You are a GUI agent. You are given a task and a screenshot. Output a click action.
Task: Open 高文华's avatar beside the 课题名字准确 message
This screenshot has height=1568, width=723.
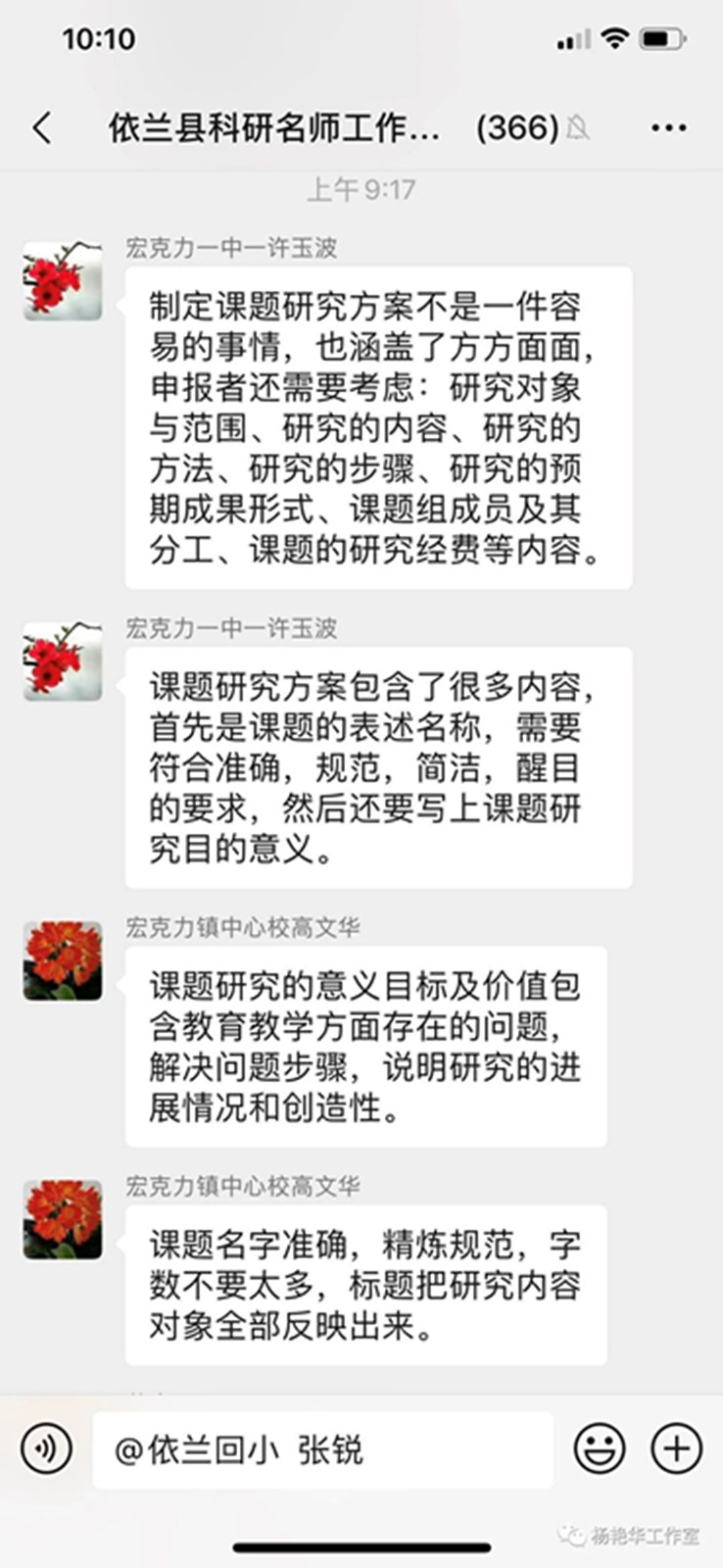[x=63, y=1219]
